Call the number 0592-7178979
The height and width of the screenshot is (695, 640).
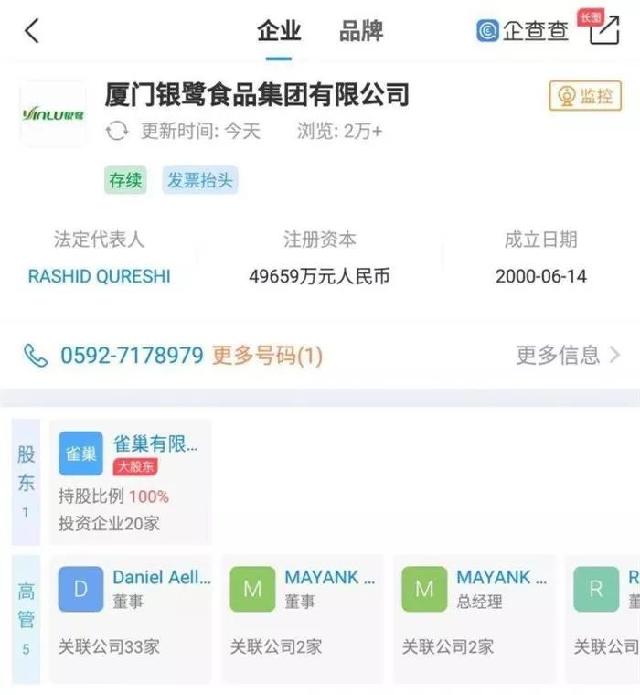pos(131,355)
